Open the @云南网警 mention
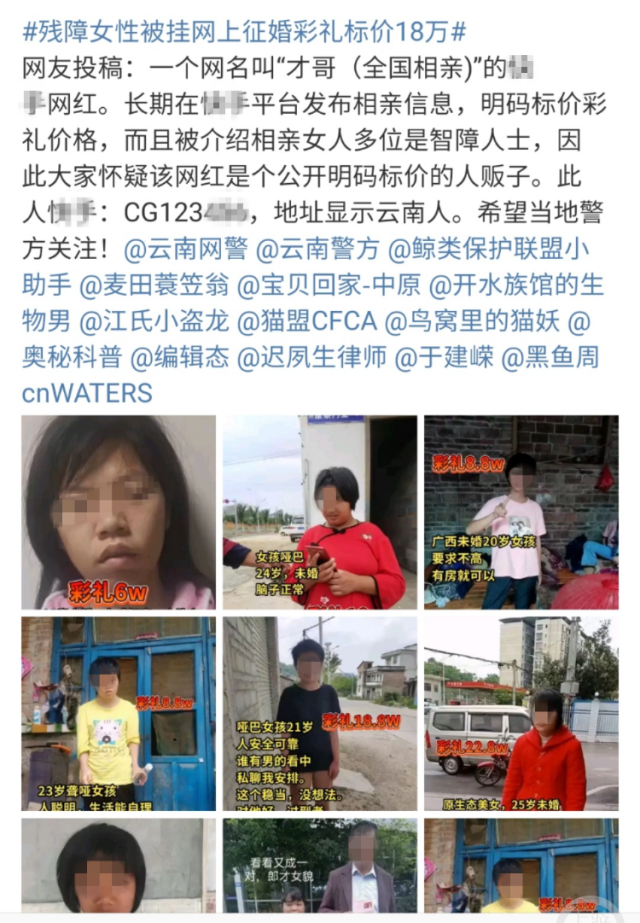The width and height of the screenshot is (640, 923). coord(185,247)
